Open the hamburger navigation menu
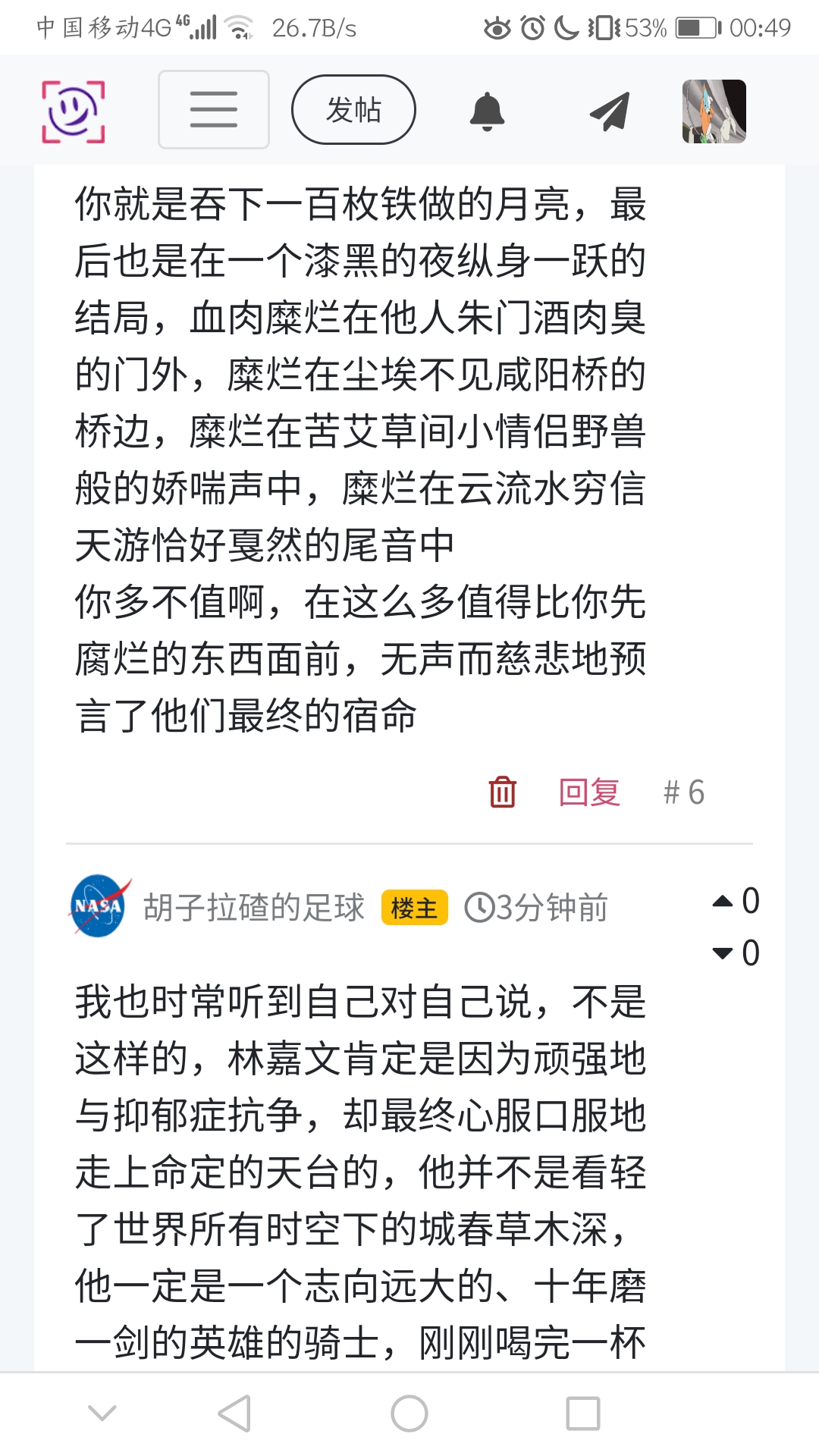Image resolution: width=819 pixels, height=1456 pixels. (x=213, y=110)
